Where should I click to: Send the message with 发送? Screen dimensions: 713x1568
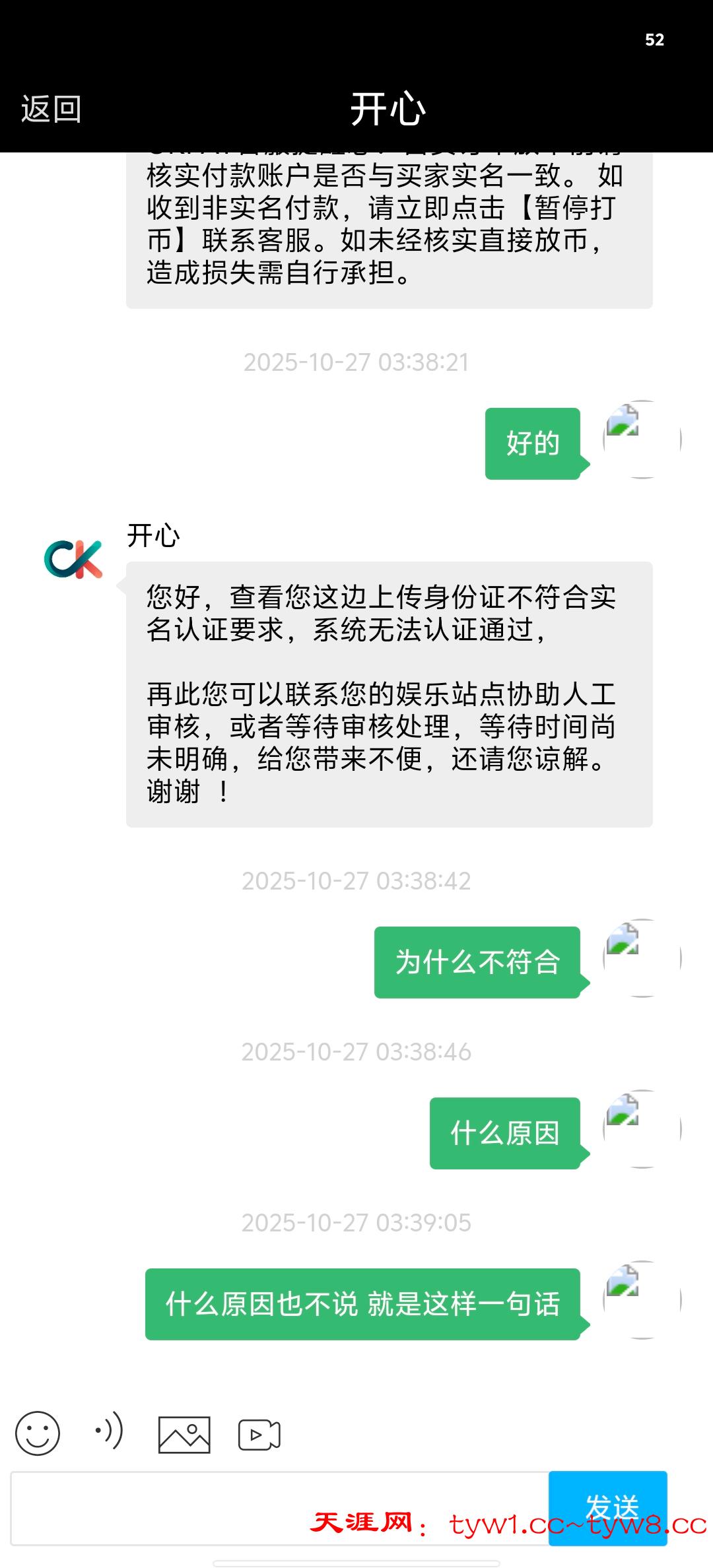pyautogui.click(x=607, y=1507)
